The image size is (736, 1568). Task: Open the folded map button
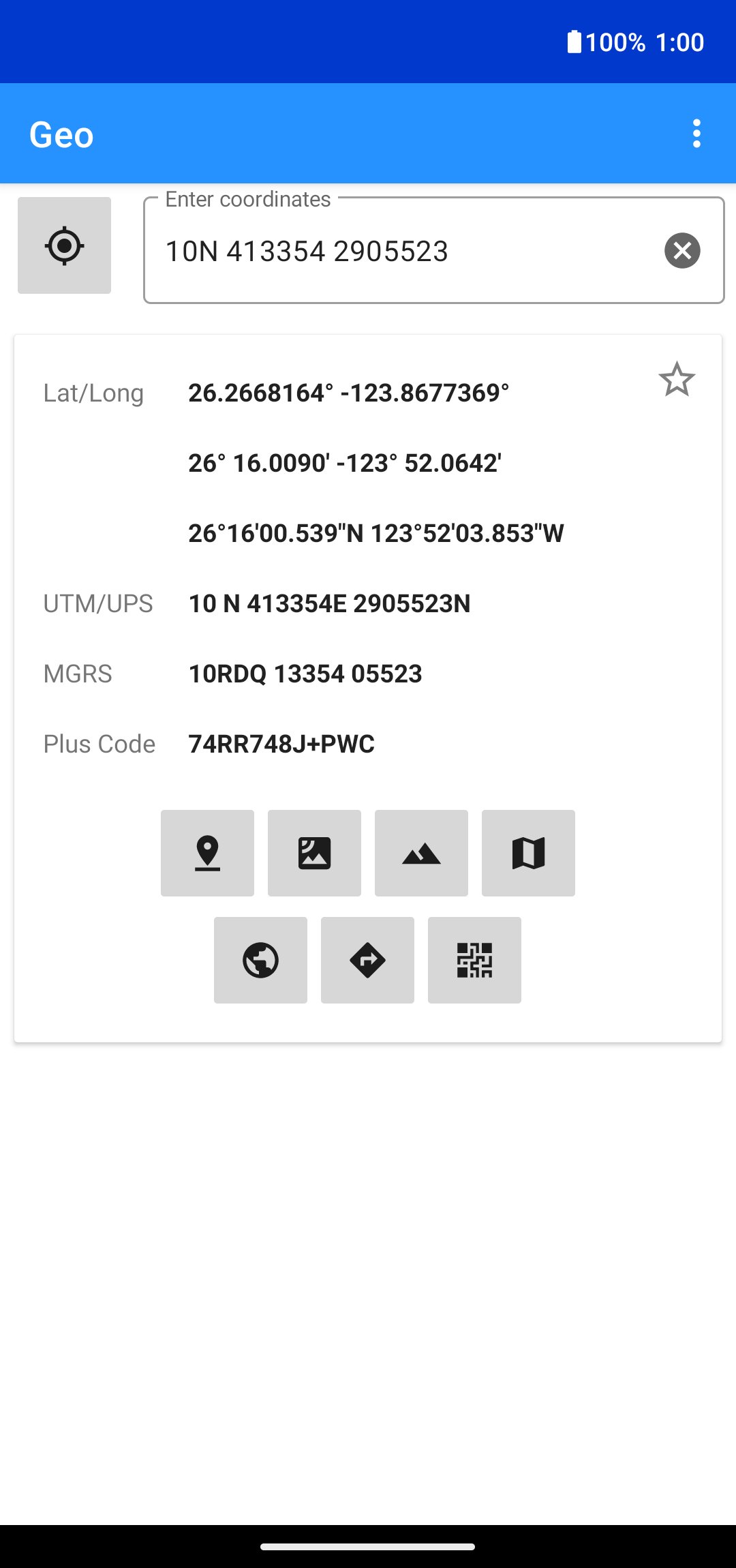[528, 853]
